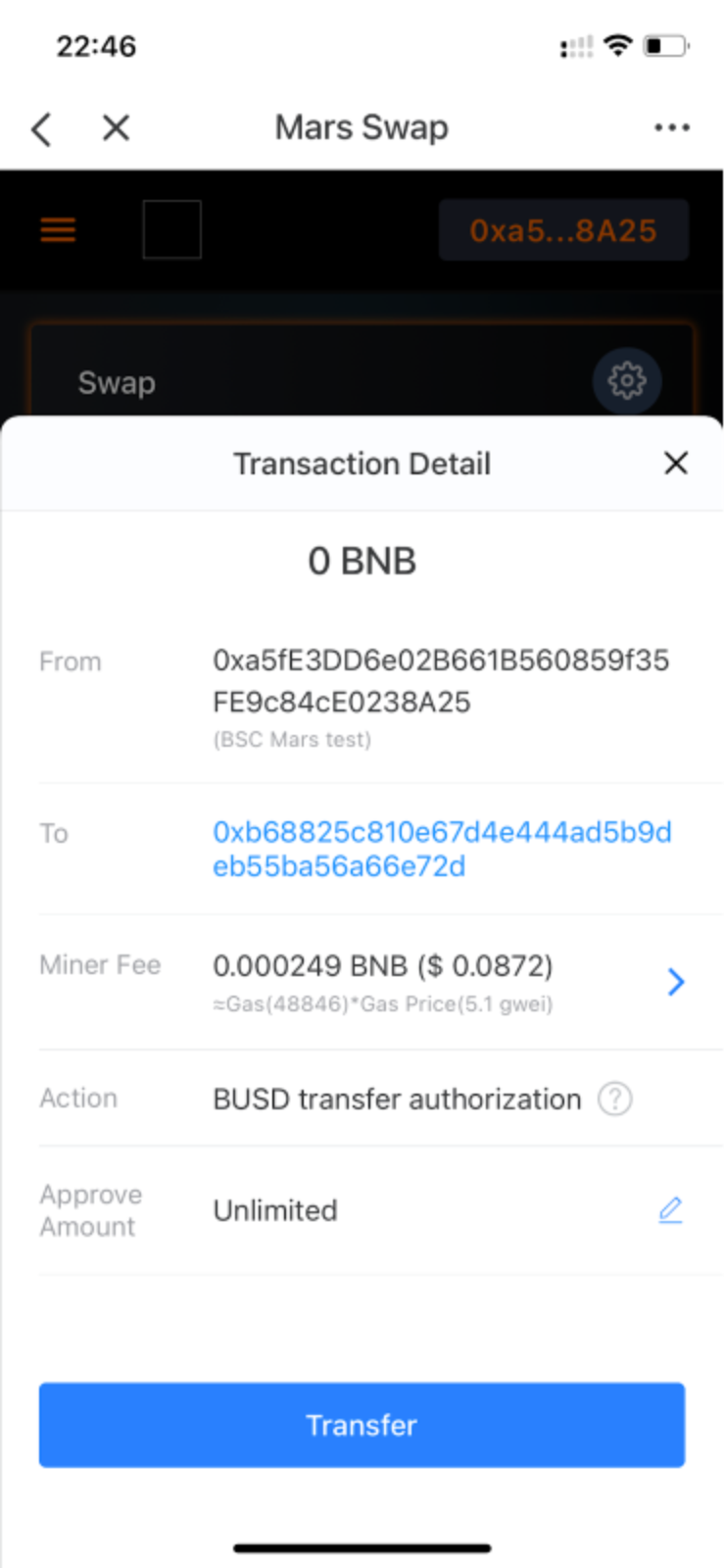Show help for BUSD transfer authorization
This screenshot has width=724, height=1568.
615,1100
